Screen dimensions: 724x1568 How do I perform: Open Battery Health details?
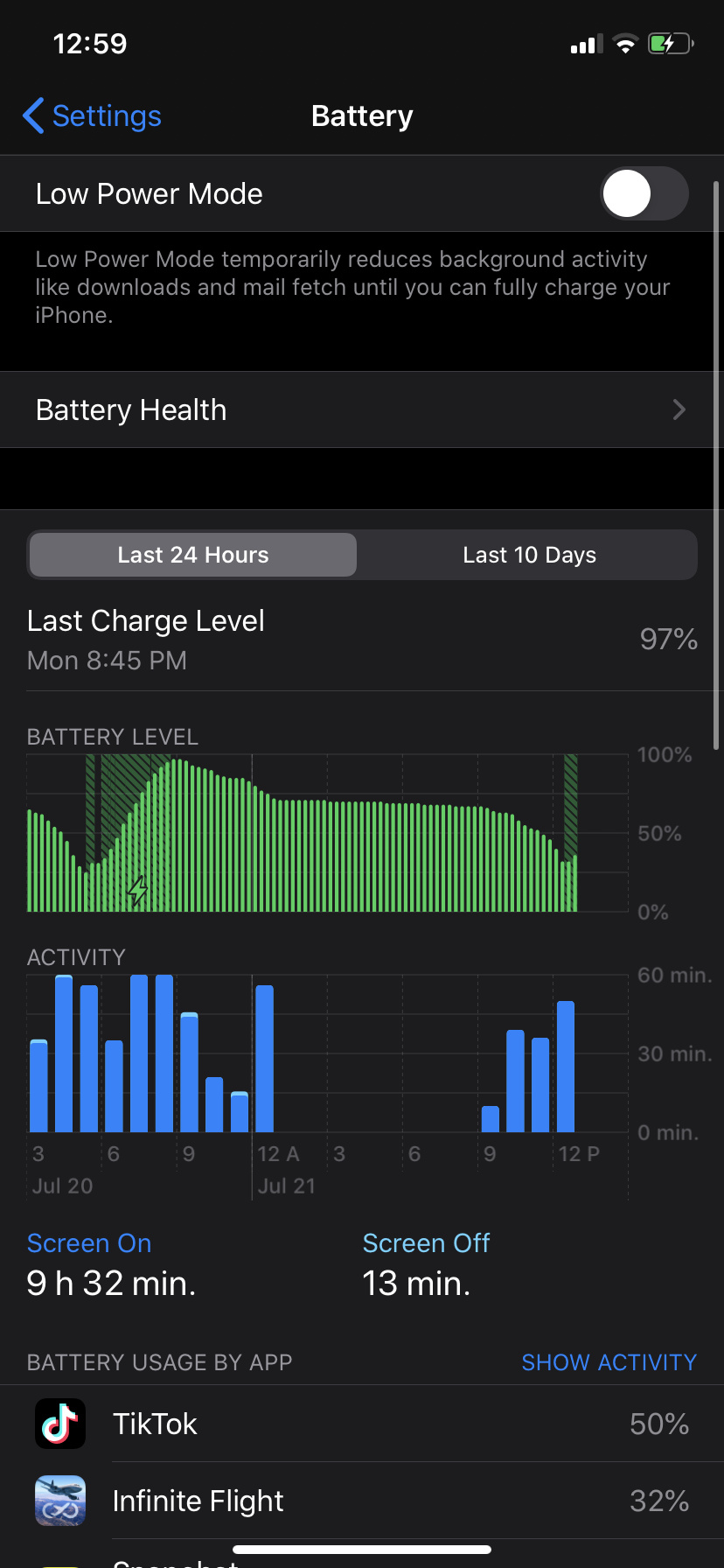[362, 409]
